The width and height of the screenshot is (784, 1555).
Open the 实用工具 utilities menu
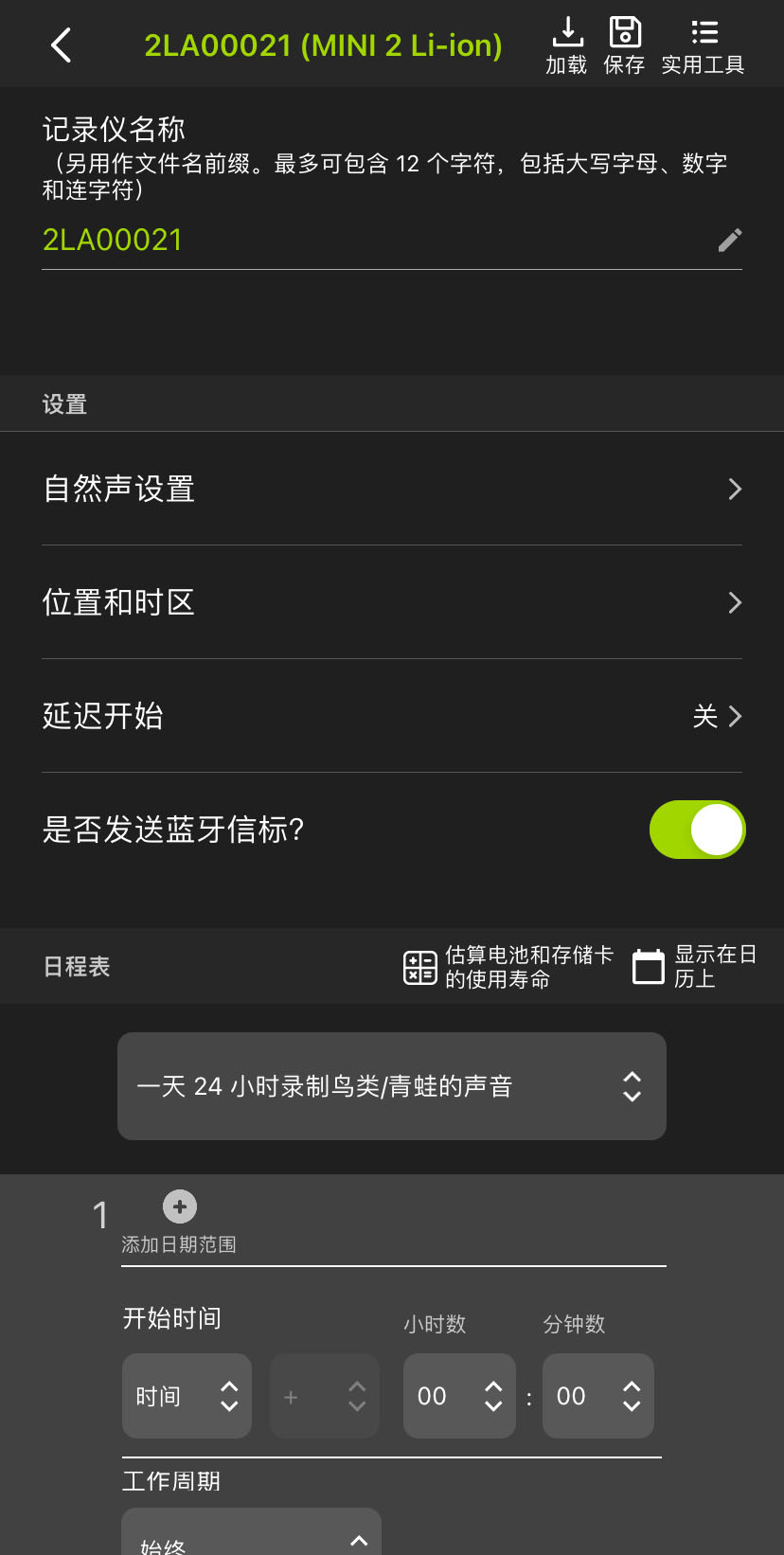[x=703, y=45]
